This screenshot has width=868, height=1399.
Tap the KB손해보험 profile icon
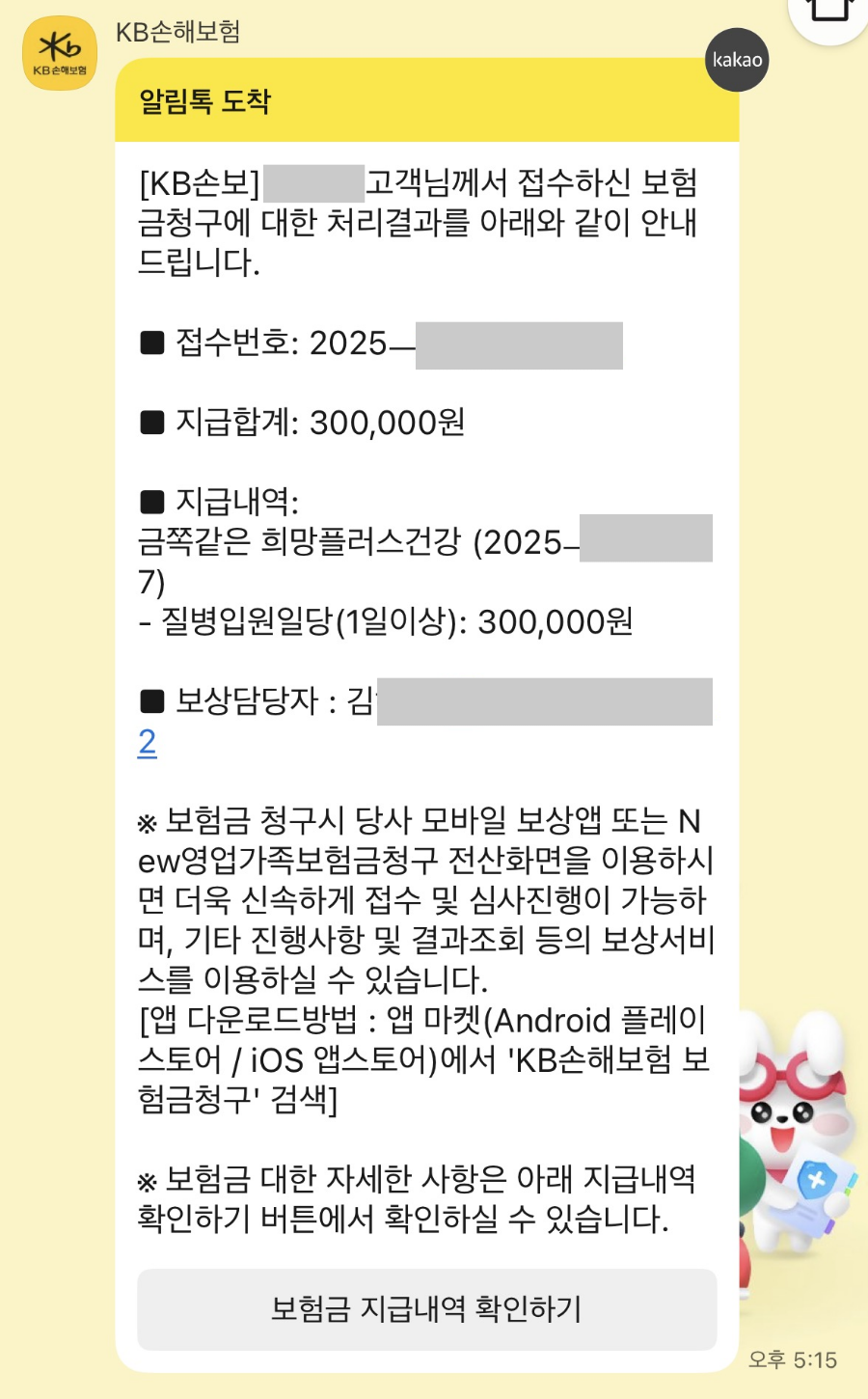pyautogui.click(x=60, y=54)
